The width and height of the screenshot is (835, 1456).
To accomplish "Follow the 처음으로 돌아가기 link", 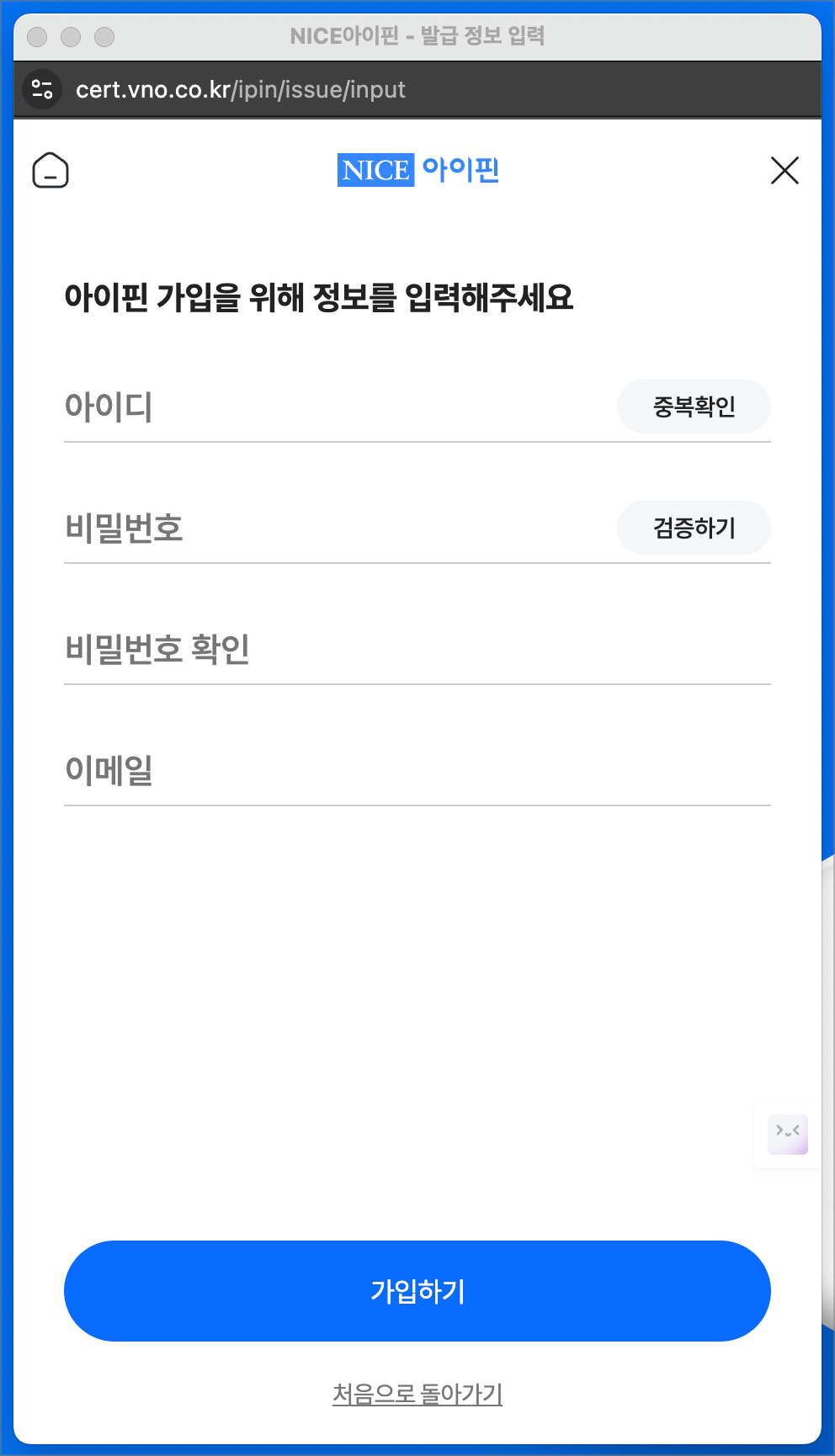I will (417, 1393).
